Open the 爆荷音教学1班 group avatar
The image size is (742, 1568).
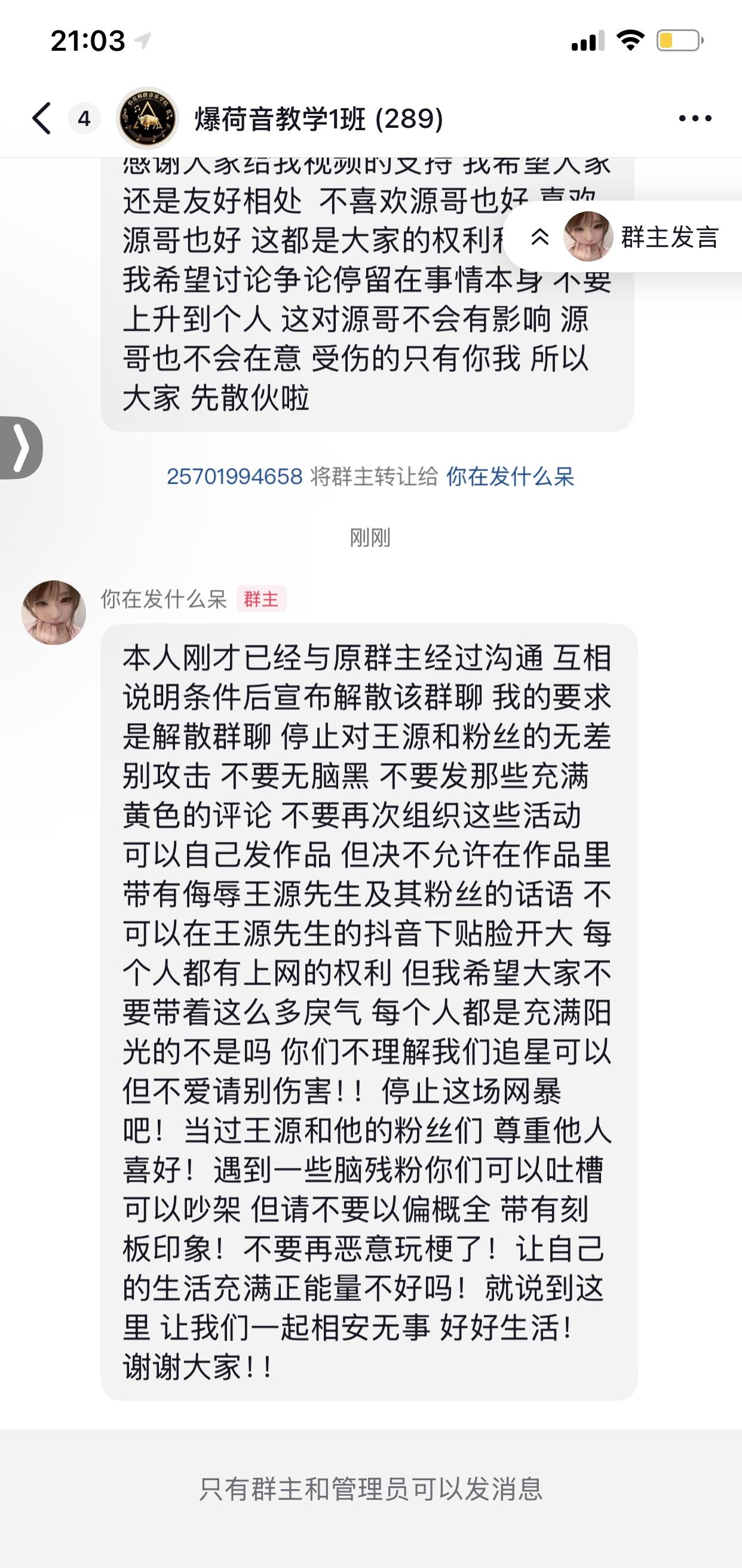[x=147, y=118]
